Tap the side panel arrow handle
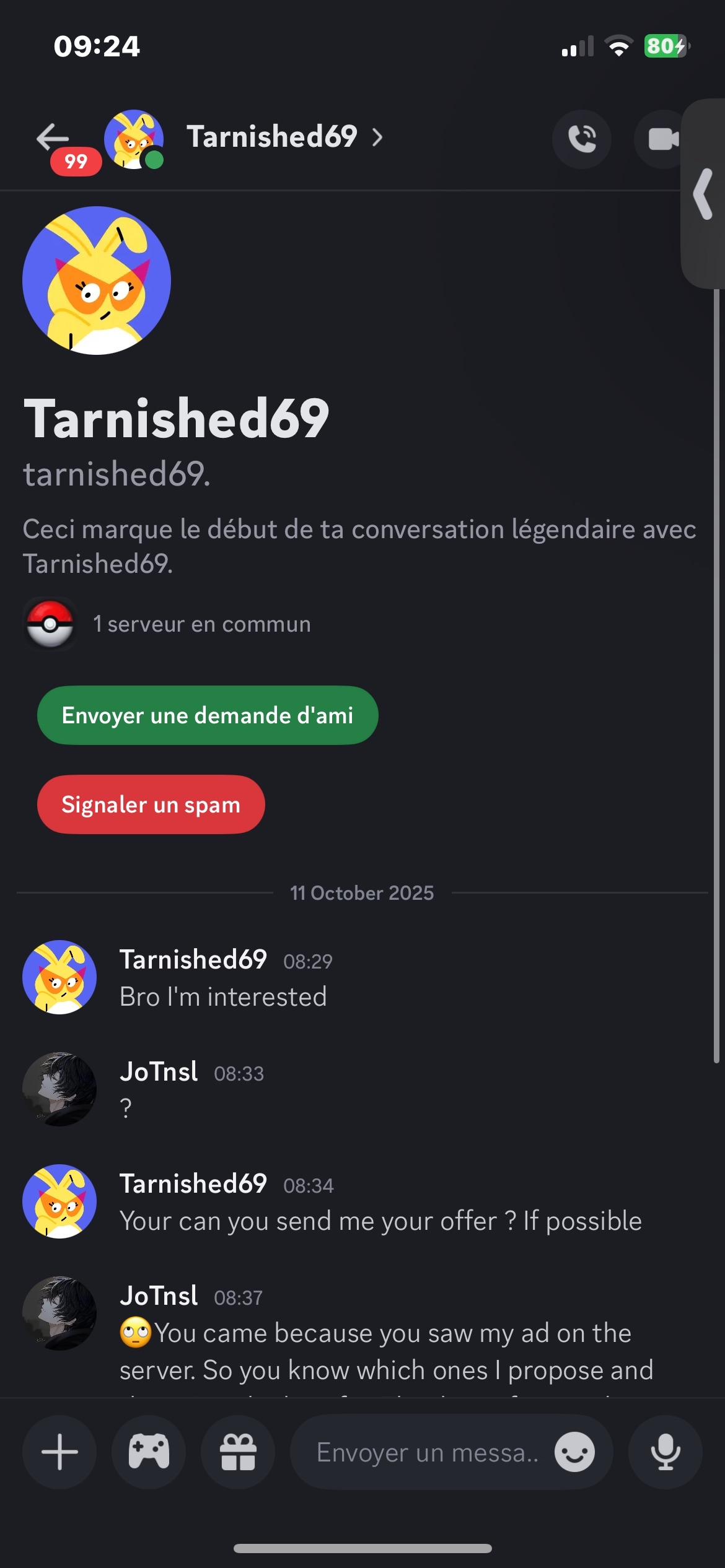The height and width of the screenshot is (1568, 725). (704, 194)
